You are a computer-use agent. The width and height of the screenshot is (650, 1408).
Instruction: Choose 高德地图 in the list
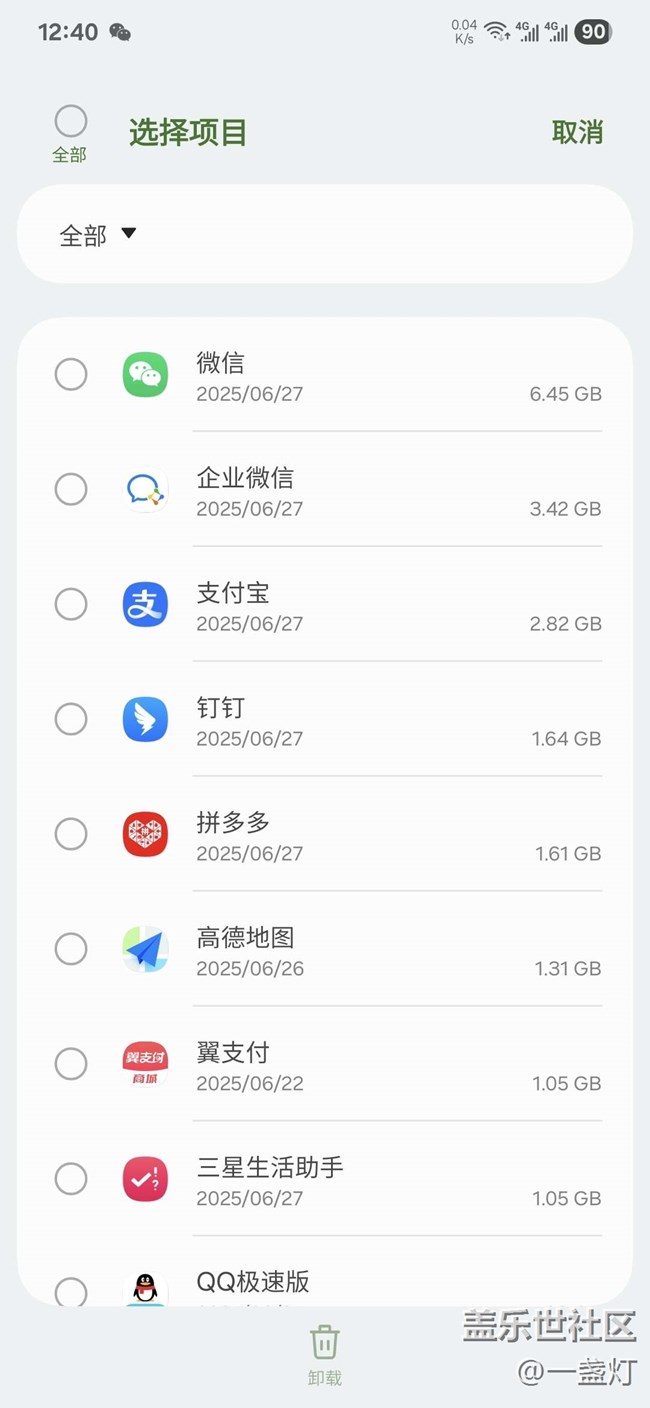[71, 949]
